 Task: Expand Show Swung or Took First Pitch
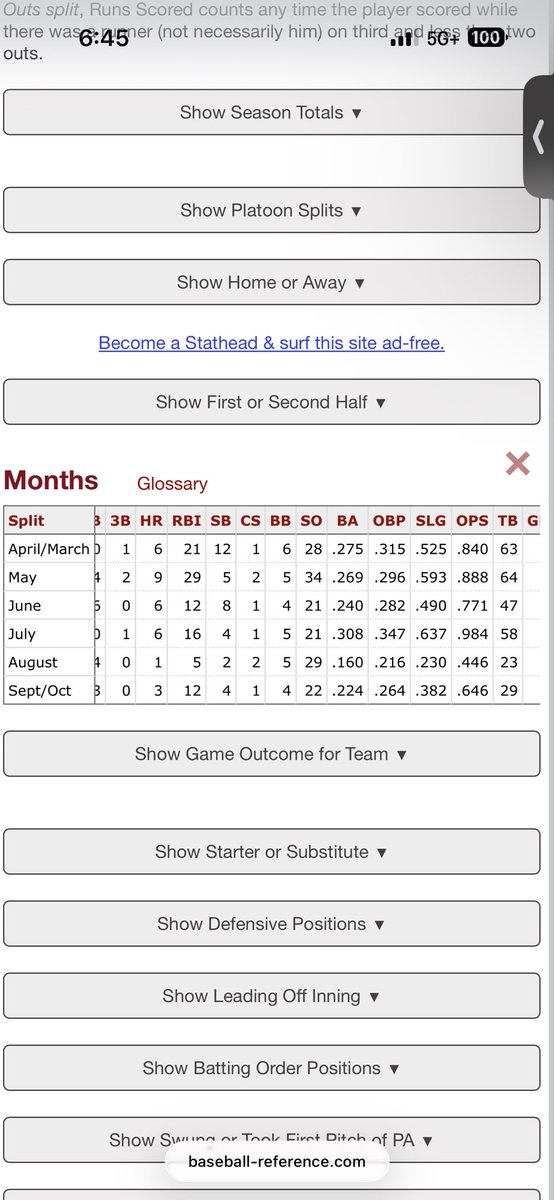point(270,1140)
